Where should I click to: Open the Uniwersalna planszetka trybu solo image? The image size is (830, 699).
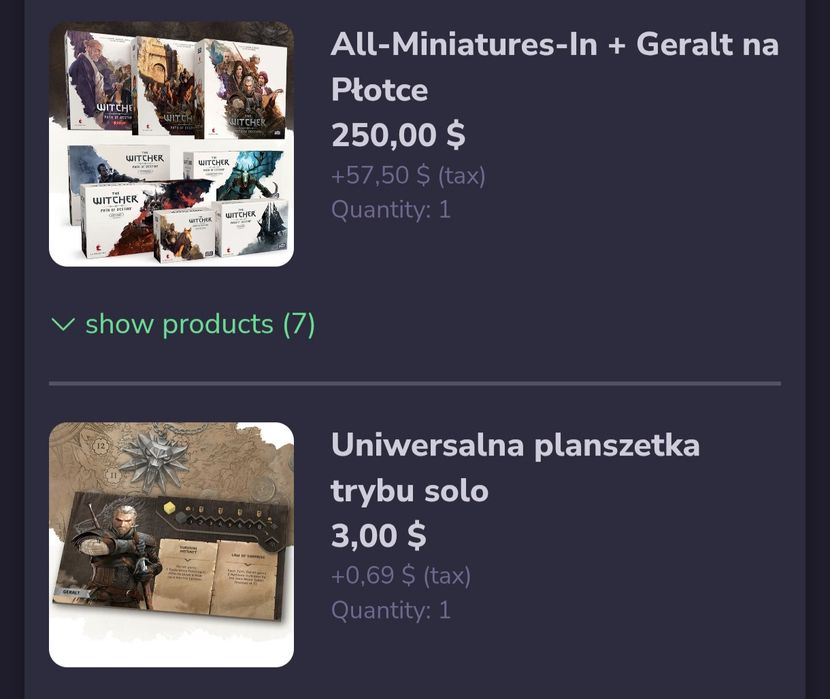pyautogui.click(x=171, y=544)
